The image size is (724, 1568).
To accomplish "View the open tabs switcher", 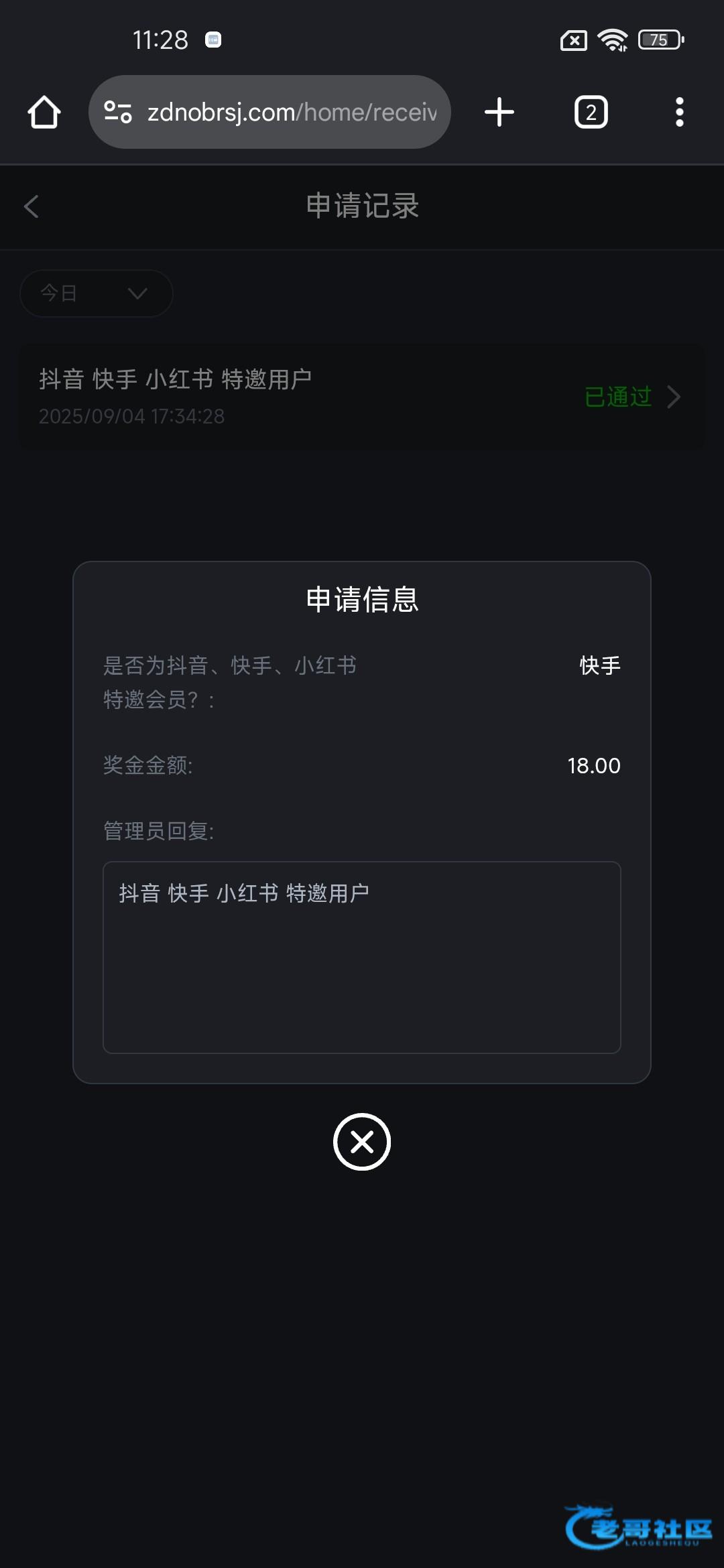I will 591,112.
